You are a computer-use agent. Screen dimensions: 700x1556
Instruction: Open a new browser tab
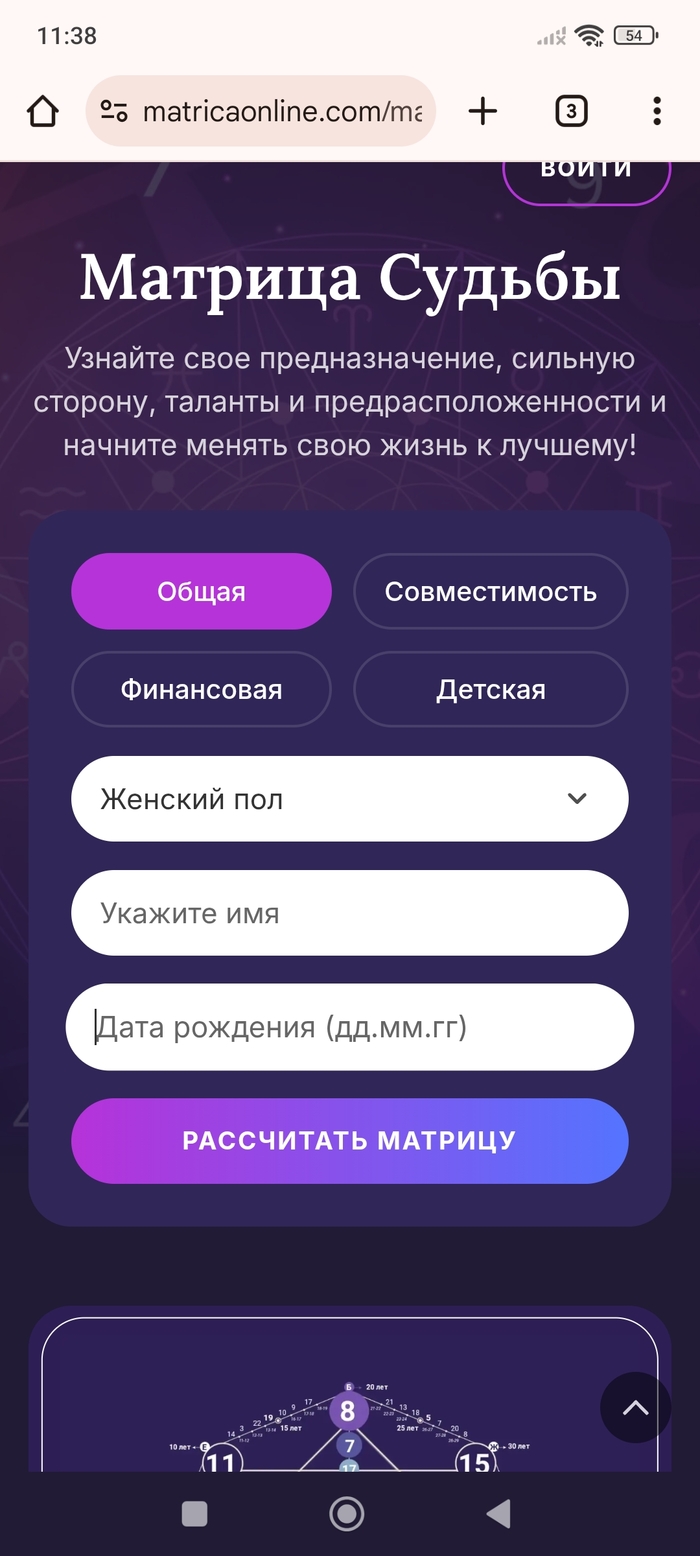coord(482,112)
